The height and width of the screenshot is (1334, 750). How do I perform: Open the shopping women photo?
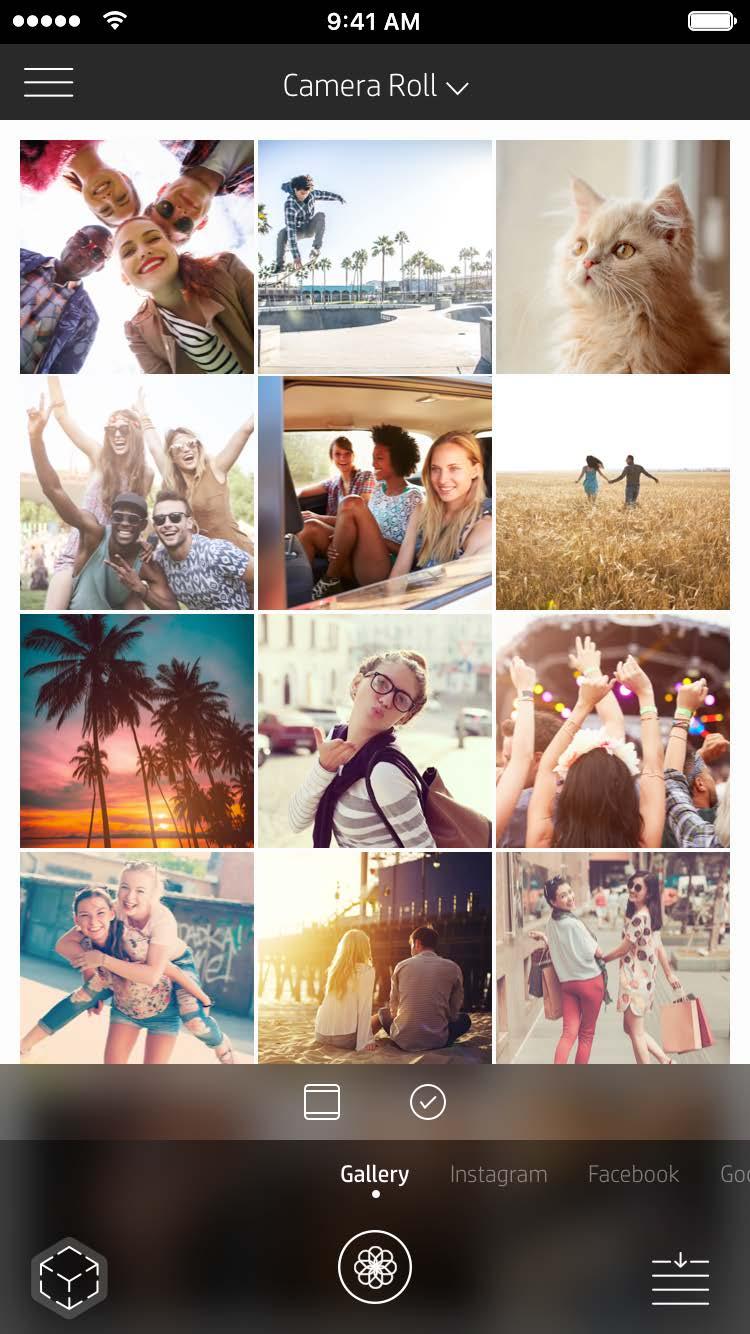(x=612, y=957)
